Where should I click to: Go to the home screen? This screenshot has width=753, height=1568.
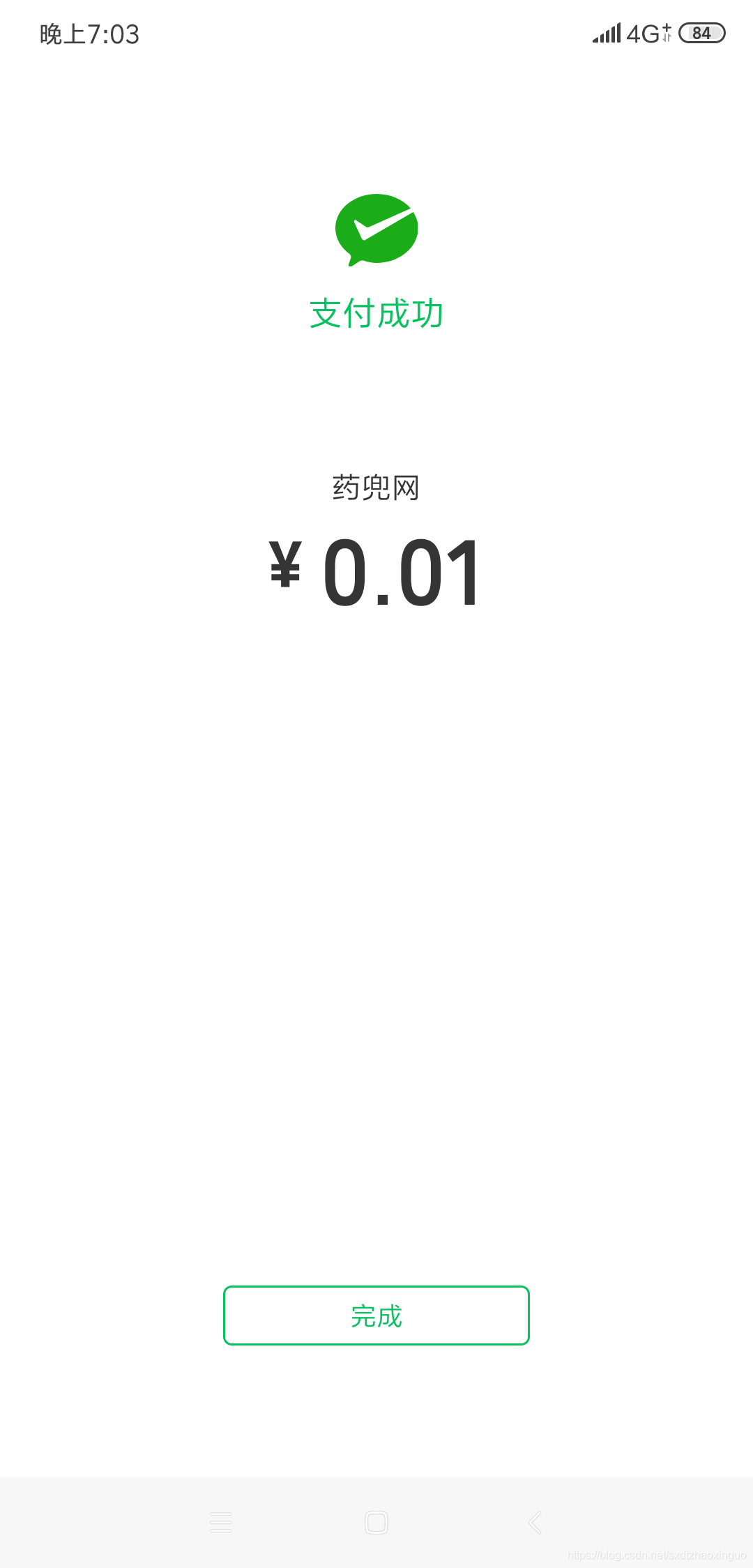click(376, 1523)
